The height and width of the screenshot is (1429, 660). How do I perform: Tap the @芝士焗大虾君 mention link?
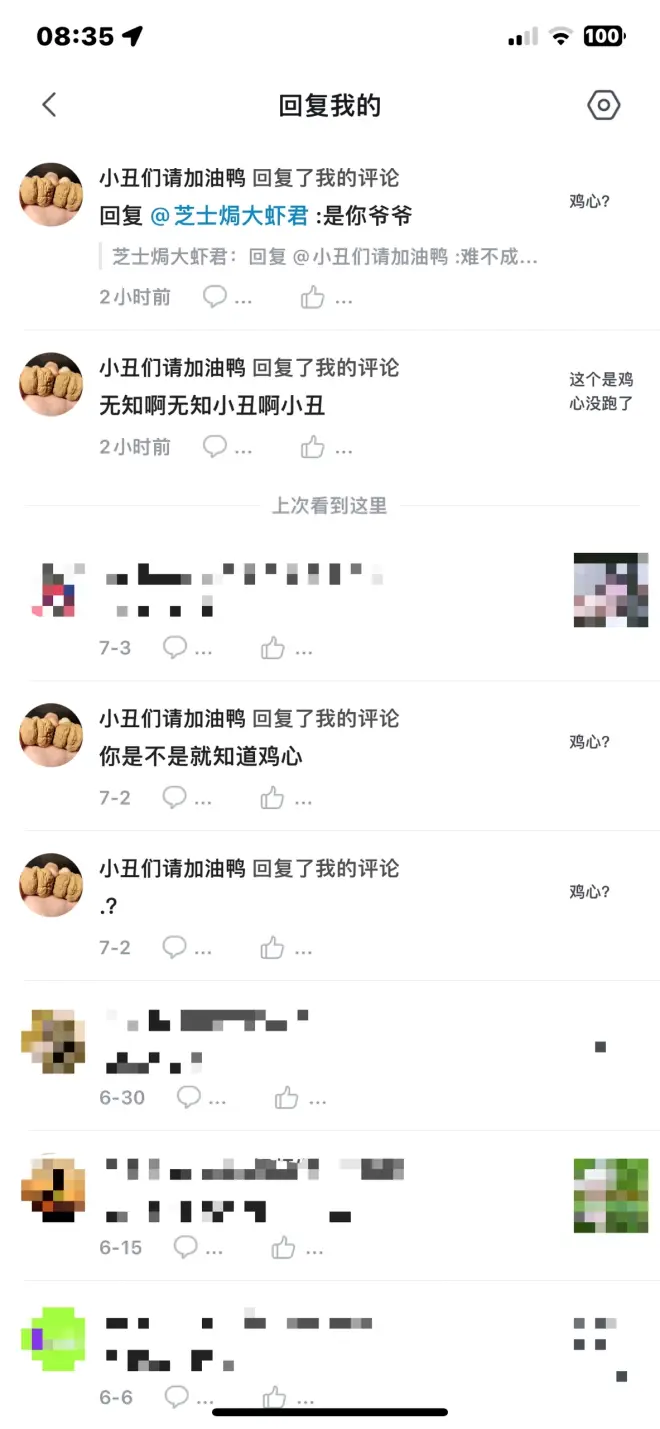231,215
